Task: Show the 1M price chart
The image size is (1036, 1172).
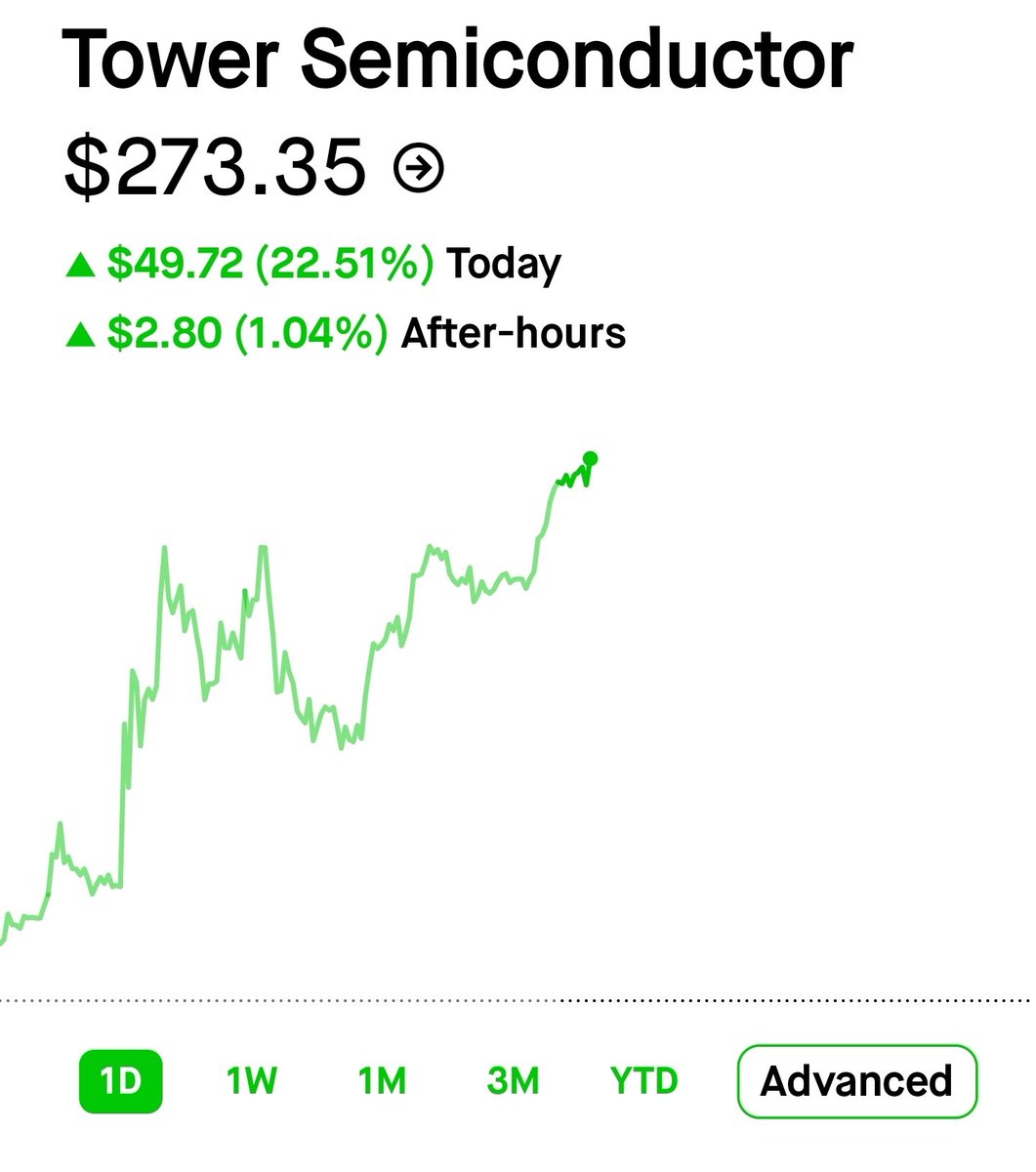Action: [382, 1081]
